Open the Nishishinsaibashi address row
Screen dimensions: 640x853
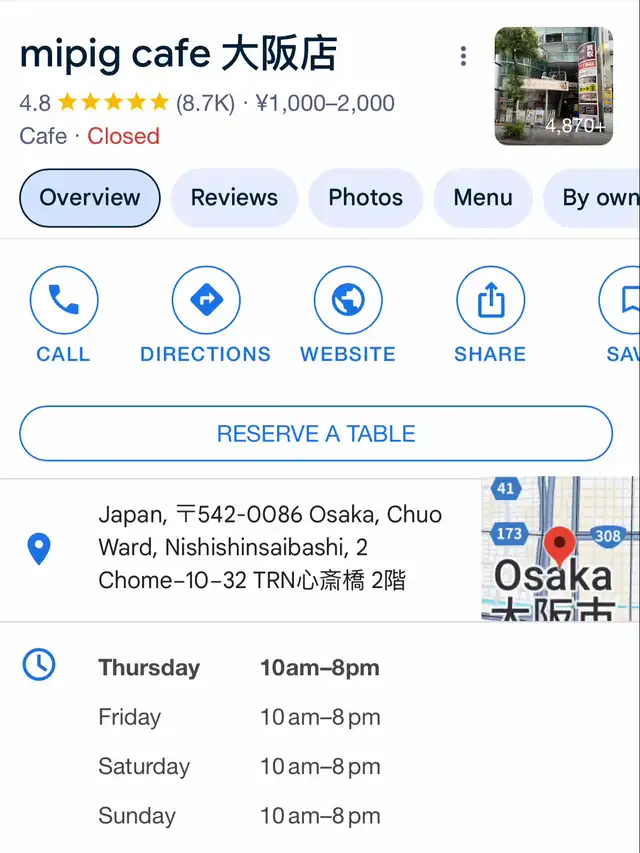[270, 548]
